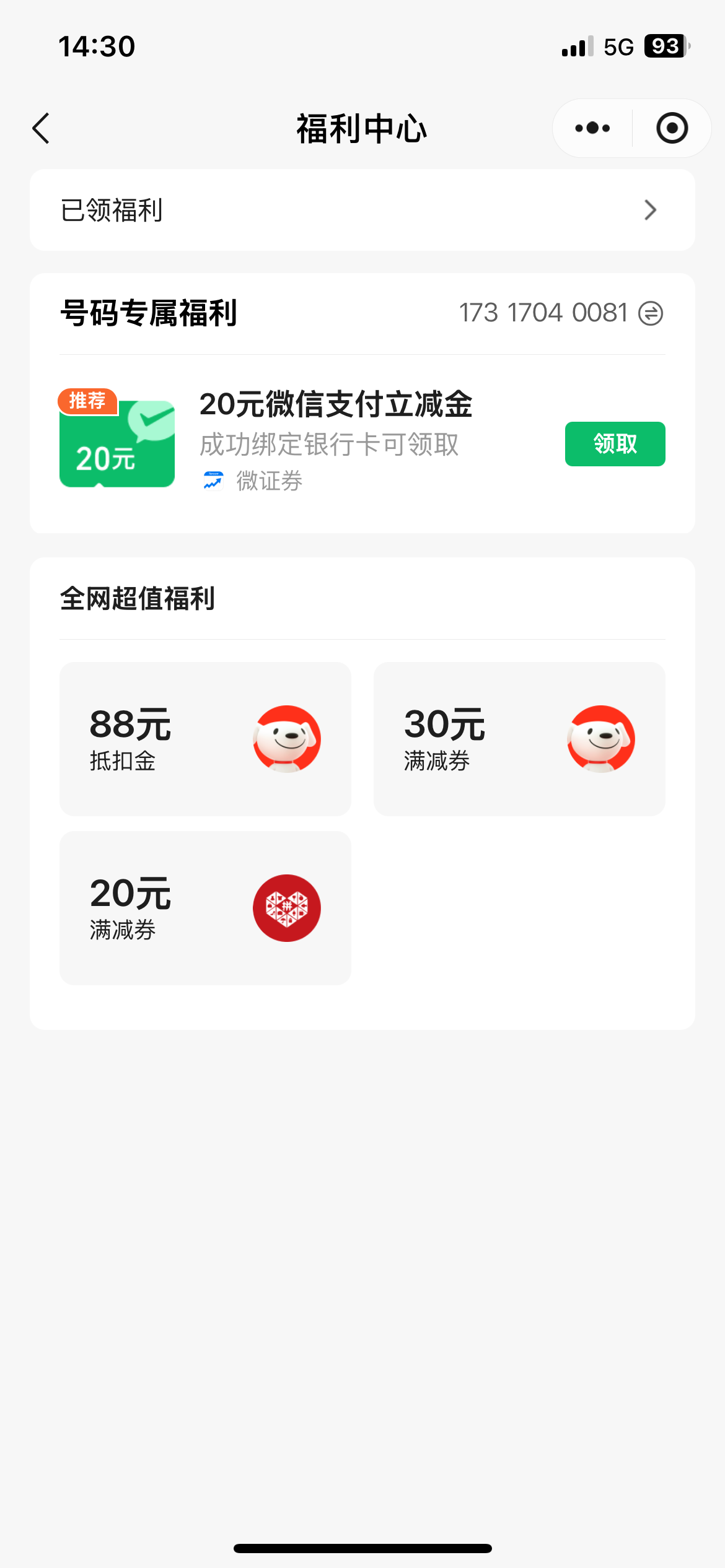Close the mini program with the circle icon
The height and width of the screenshot is (1568, 725).
coord(672,128)
